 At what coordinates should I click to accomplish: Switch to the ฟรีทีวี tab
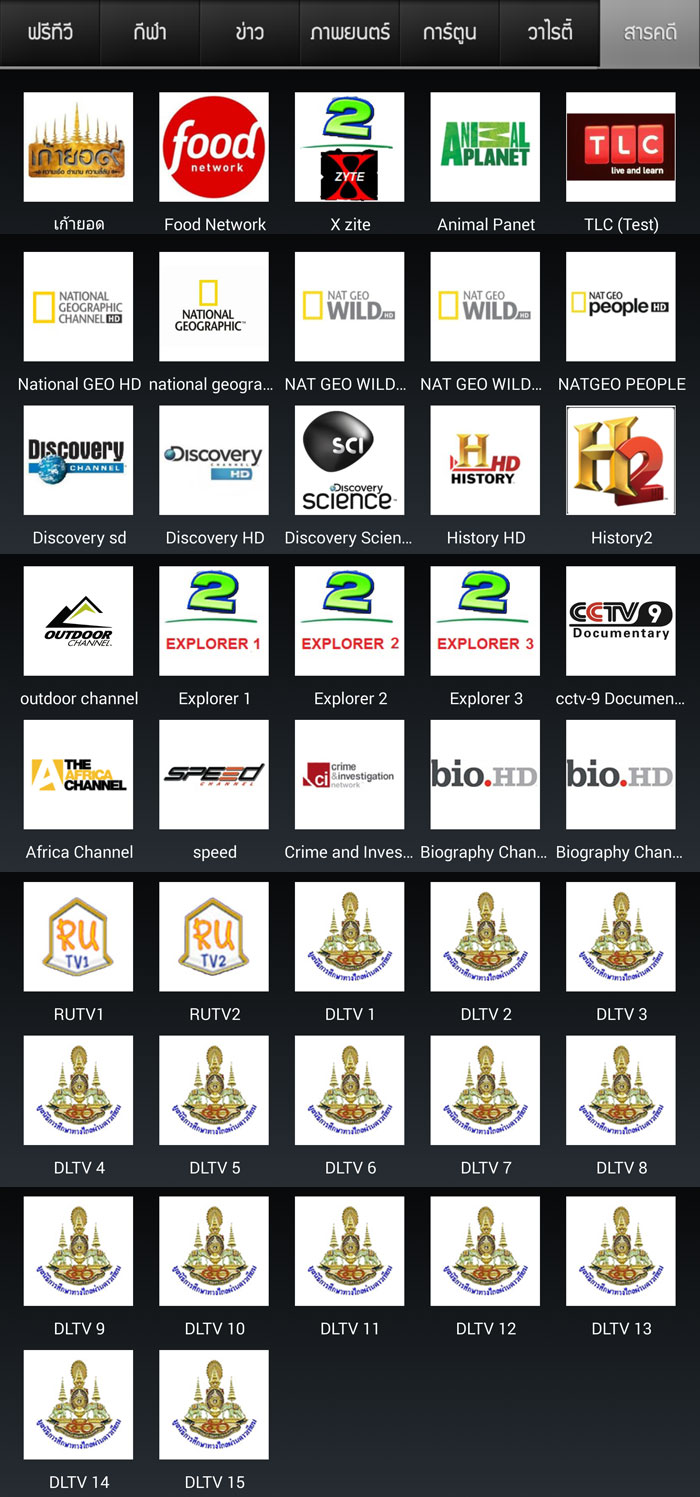click(50, 33)
